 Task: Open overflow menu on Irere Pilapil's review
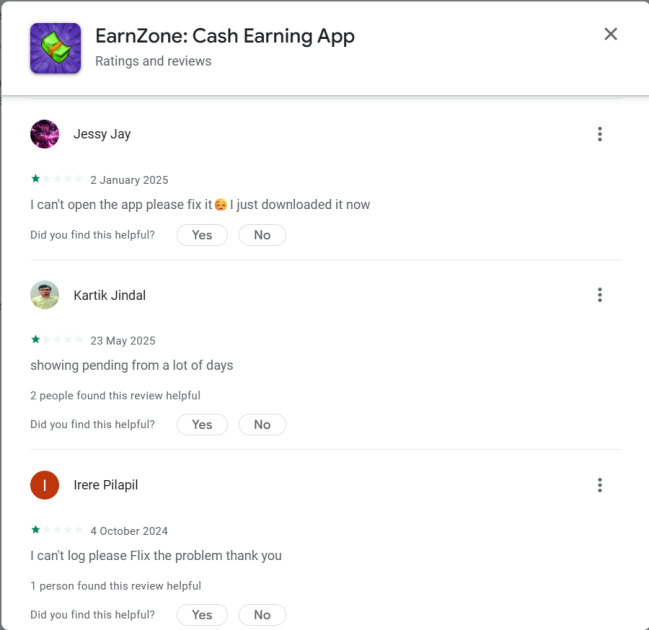tap(600, 485)
